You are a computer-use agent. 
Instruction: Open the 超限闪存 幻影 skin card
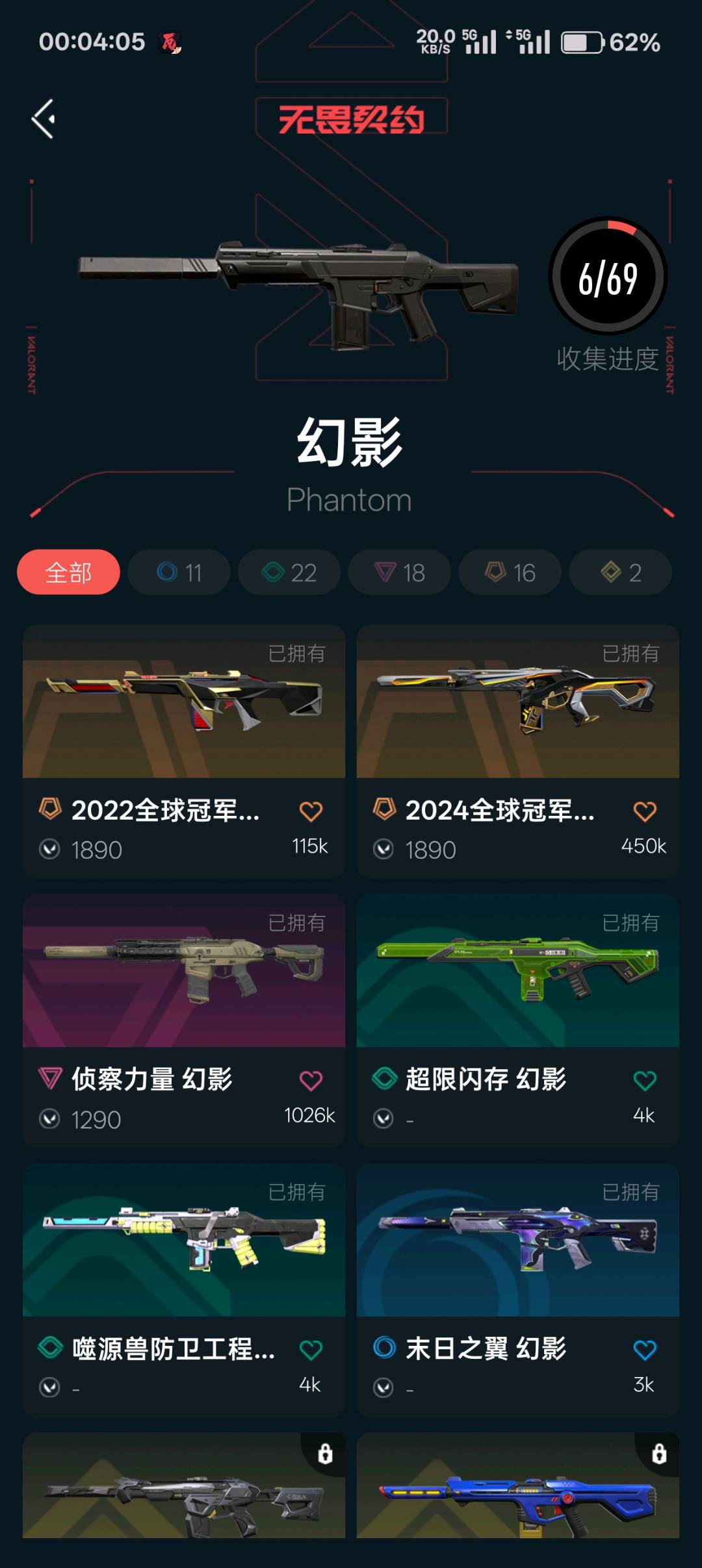(x=518, y=1020)
